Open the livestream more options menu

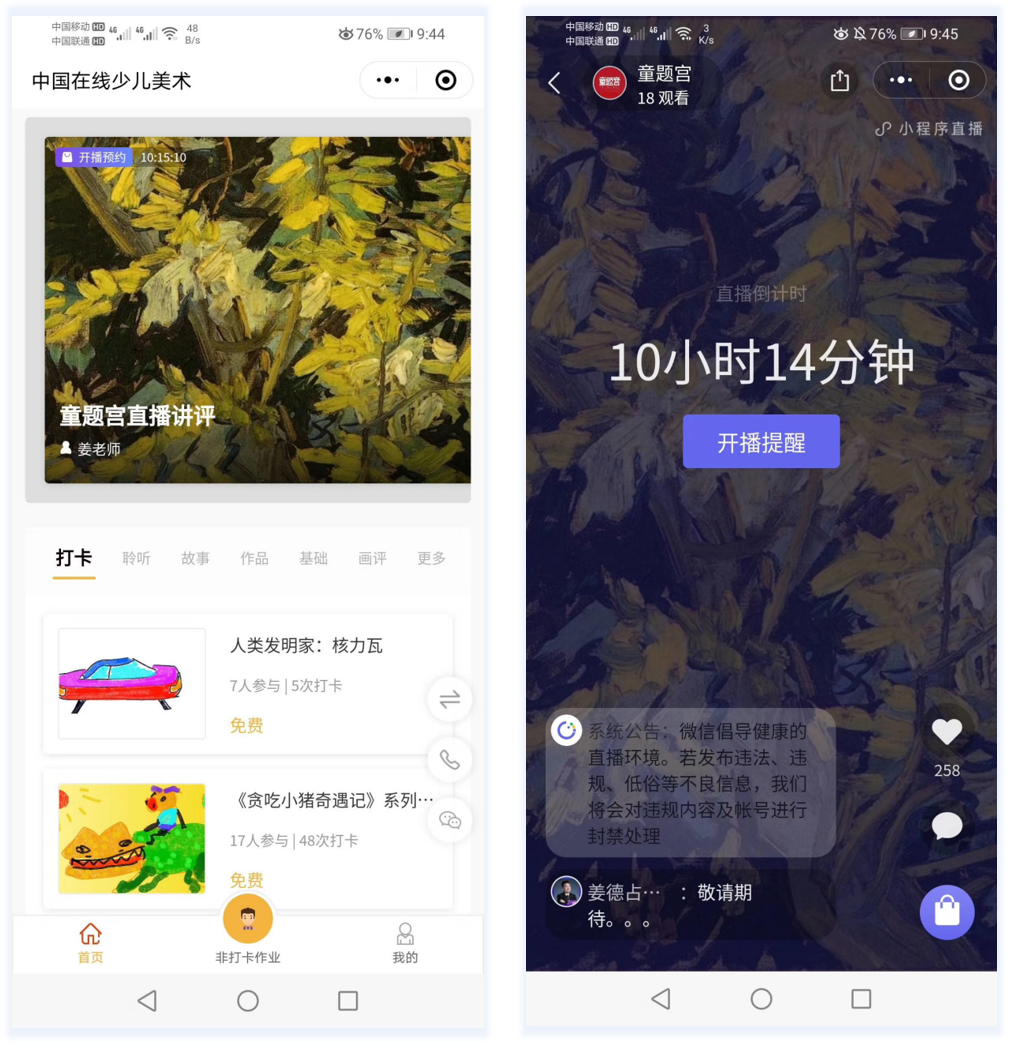[899, 80]
